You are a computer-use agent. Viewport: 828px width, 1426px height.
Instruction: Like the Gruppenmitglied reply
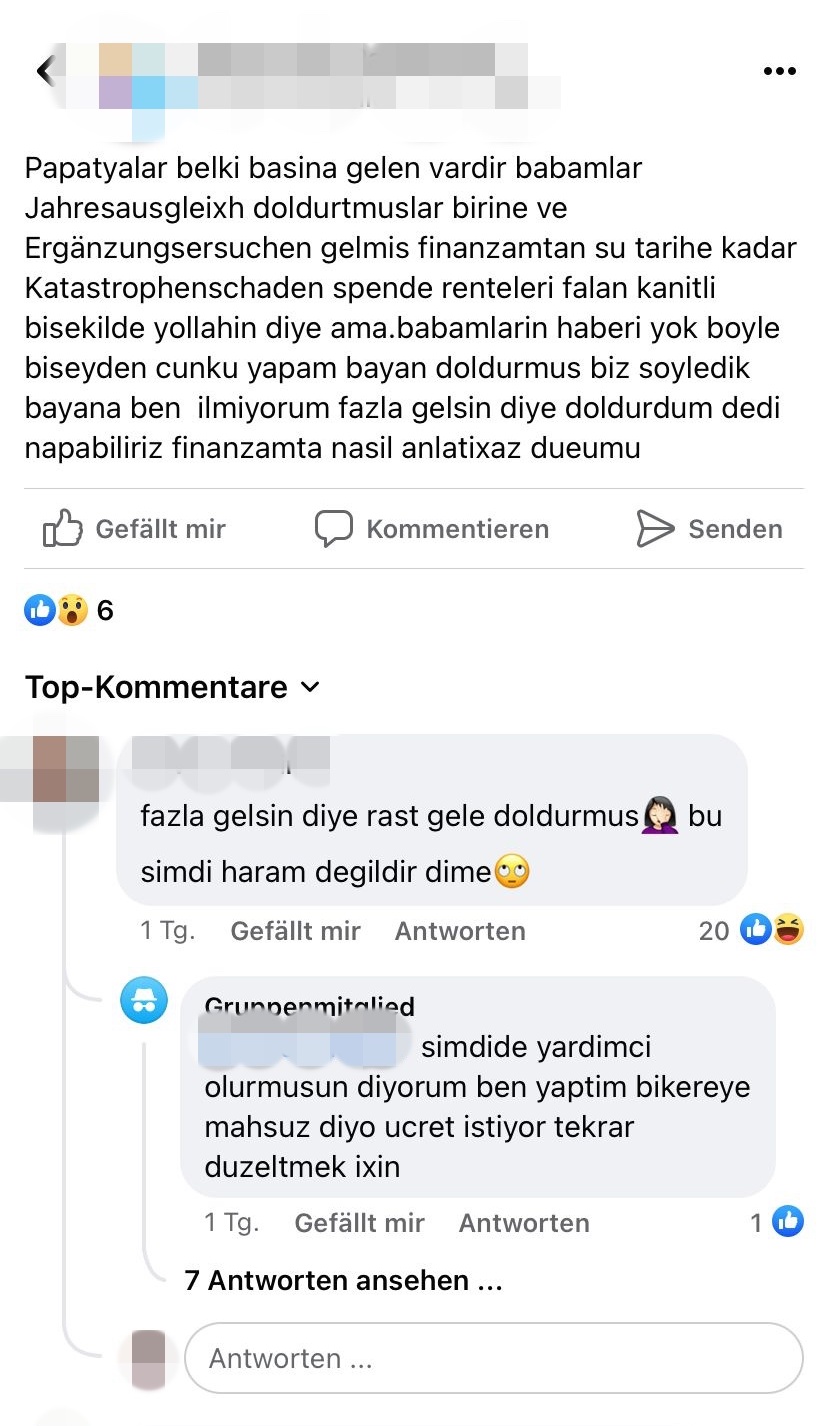(x=359, y=1223)
